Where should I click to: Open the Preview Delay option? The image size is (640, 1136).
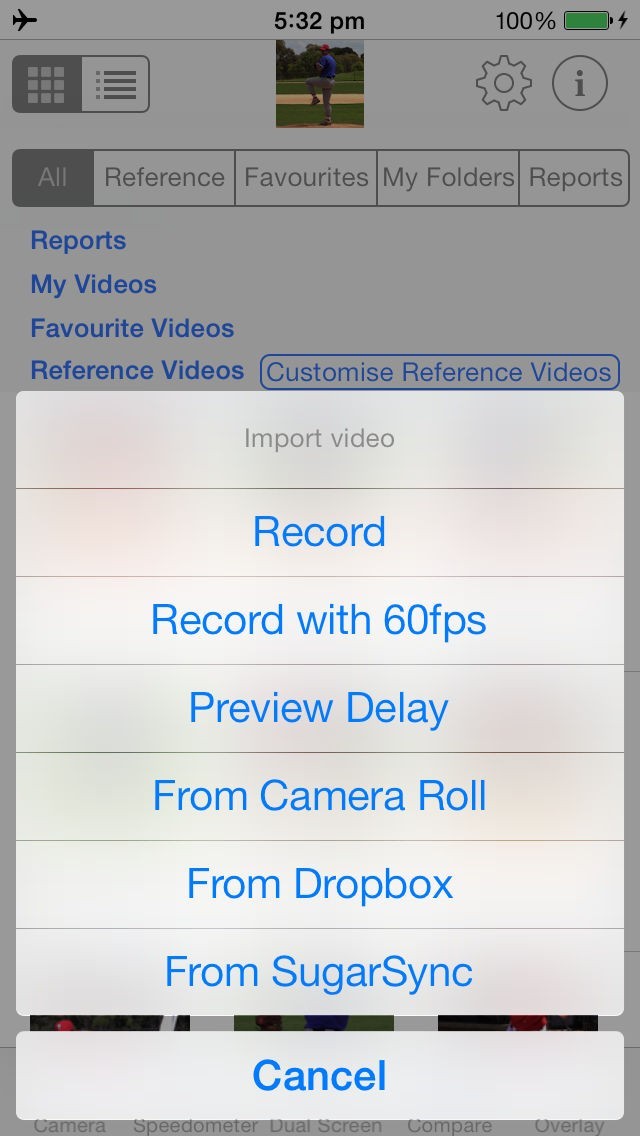click(x=319, y=708)
